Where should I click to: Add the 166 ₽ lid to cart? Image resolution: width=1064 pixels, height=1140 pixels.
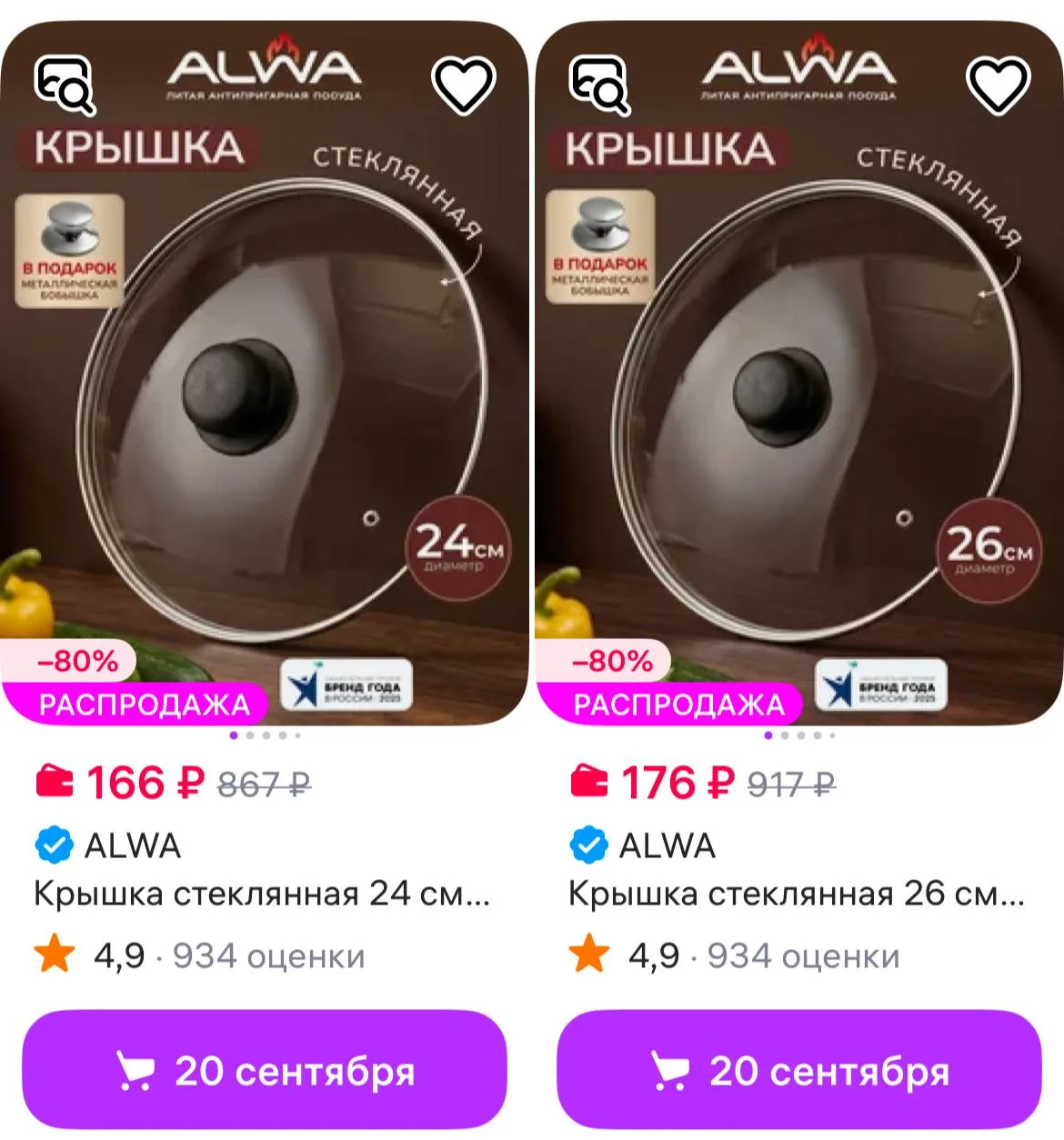(265, 1071)
